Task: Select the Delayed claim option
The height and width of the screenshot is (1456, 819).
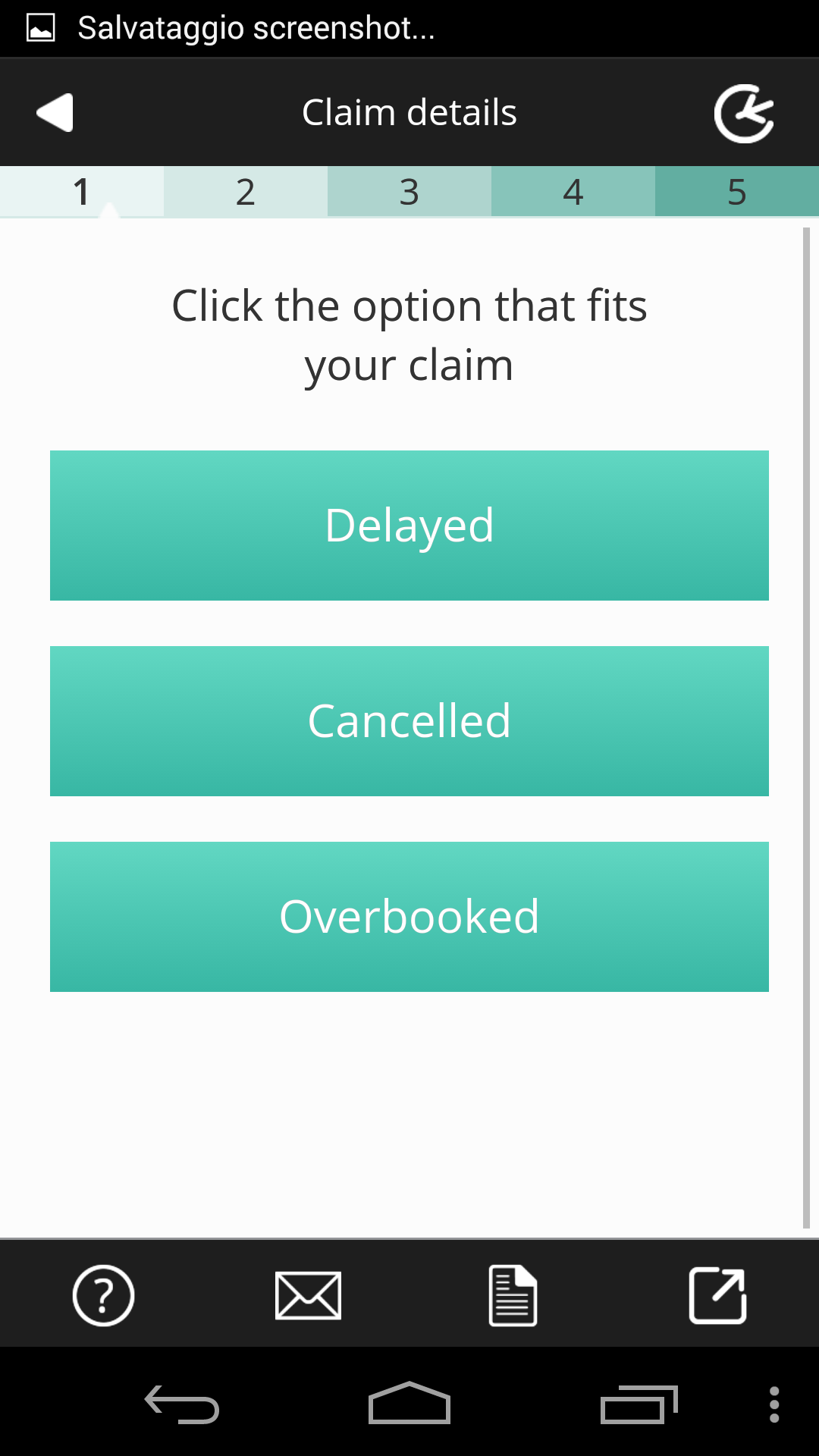Action: click(409, 526)
